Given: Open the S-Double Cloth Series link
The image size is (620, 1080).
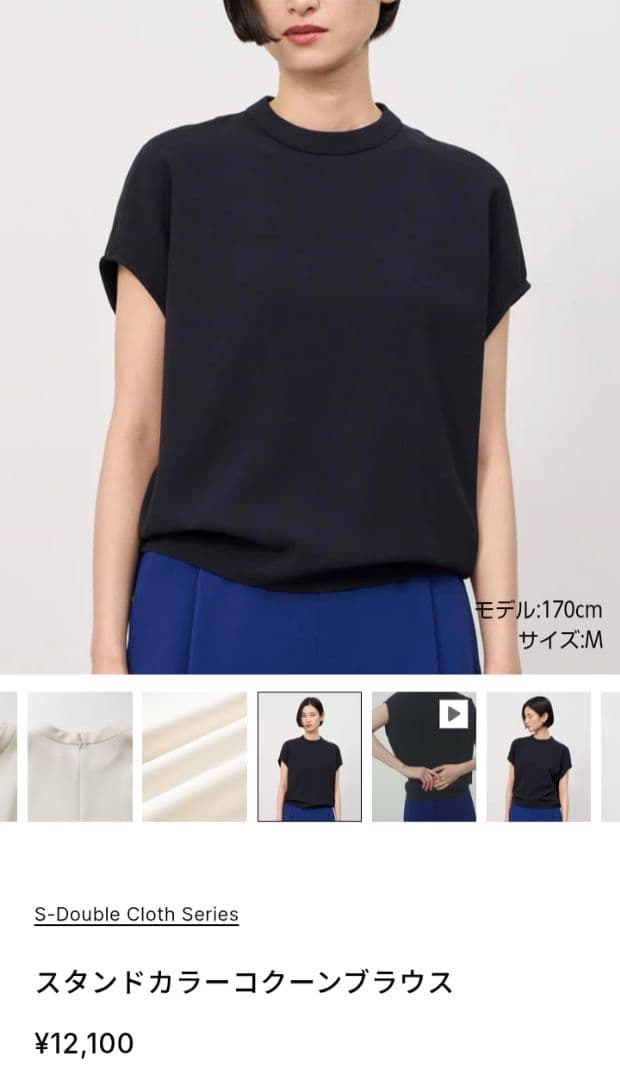Looking at the screenshot, I should (136, 914).
